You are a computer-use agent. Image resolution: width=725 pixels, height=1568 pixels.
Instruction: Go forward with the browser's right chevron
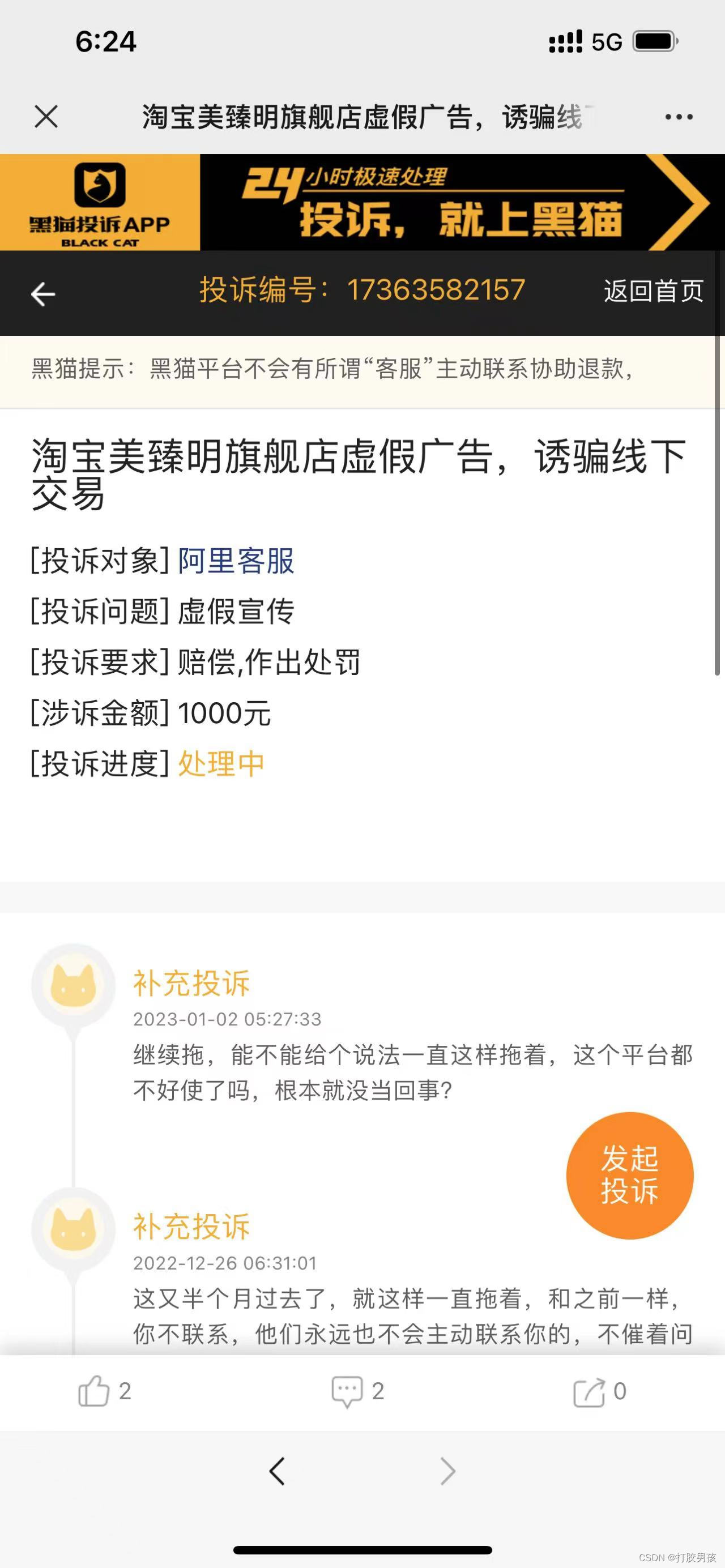tap(447, 1471)
